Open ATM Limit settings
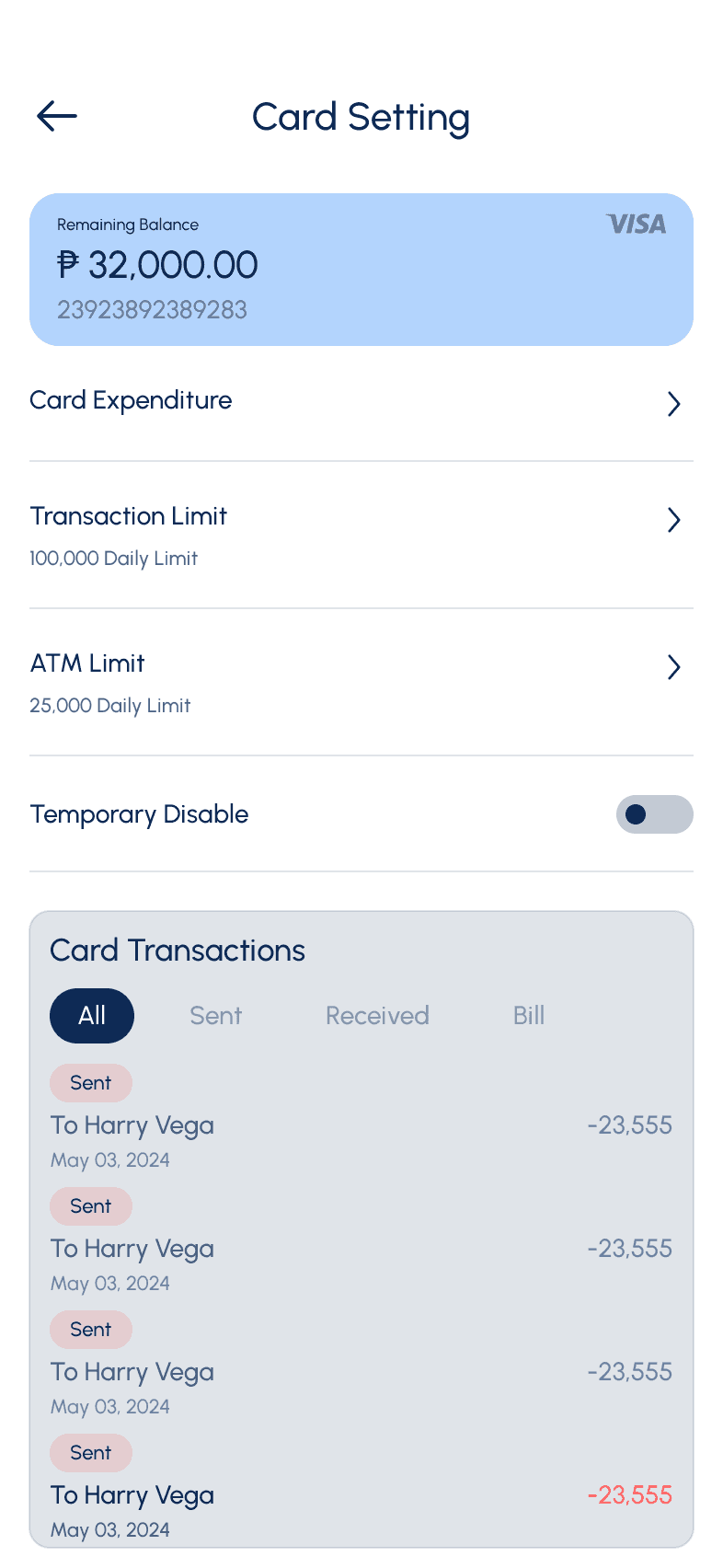The image size is (723, 1568). coord(361,682)
